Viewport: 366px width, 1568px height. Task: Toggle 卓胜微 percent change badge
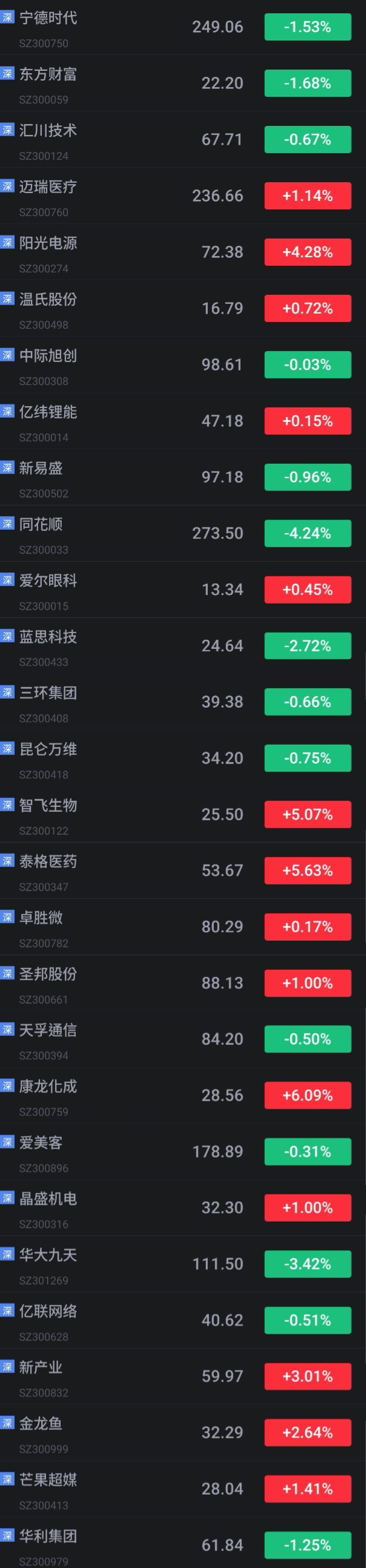pyautogui.click(x=308, y=927)
